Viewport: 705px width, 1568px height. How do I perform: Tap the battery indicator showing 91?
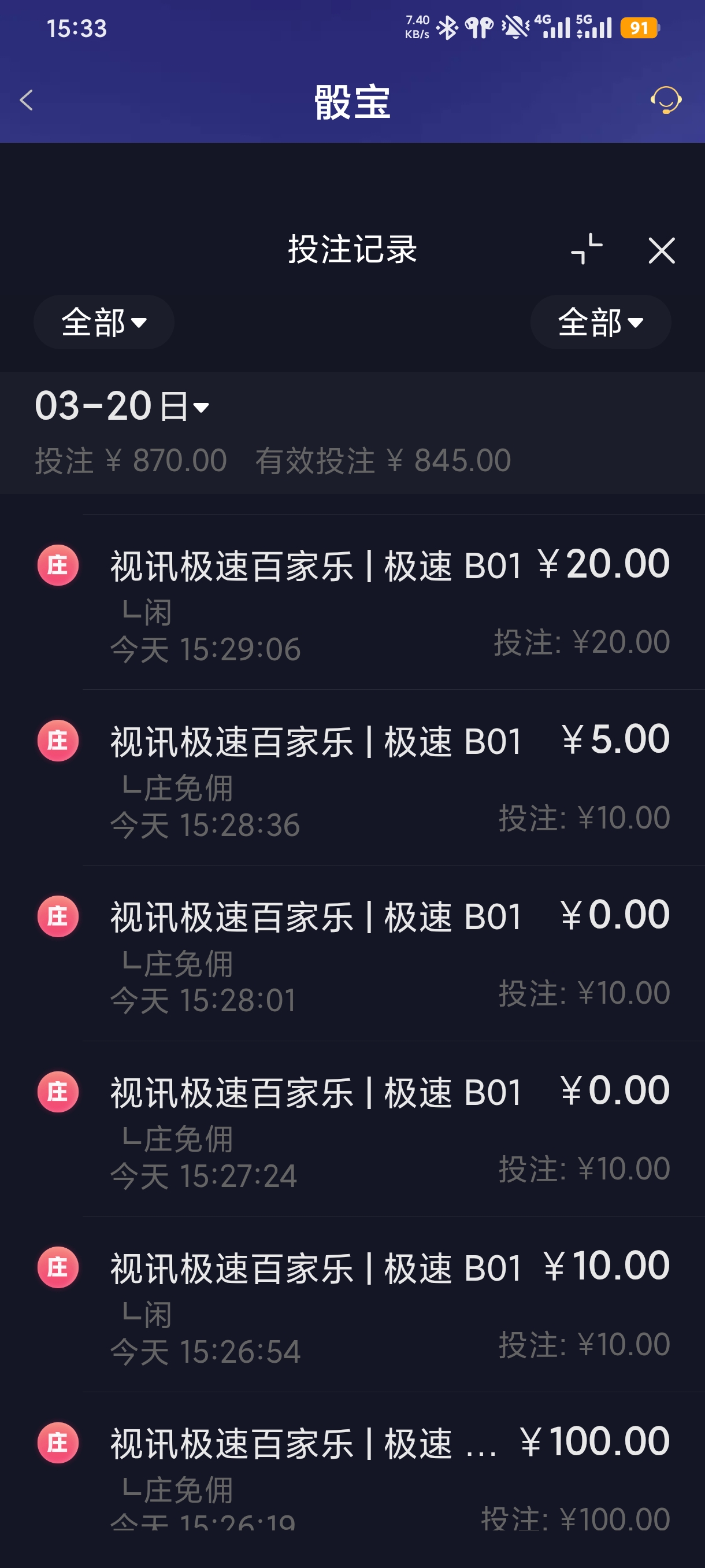point(638,28)
